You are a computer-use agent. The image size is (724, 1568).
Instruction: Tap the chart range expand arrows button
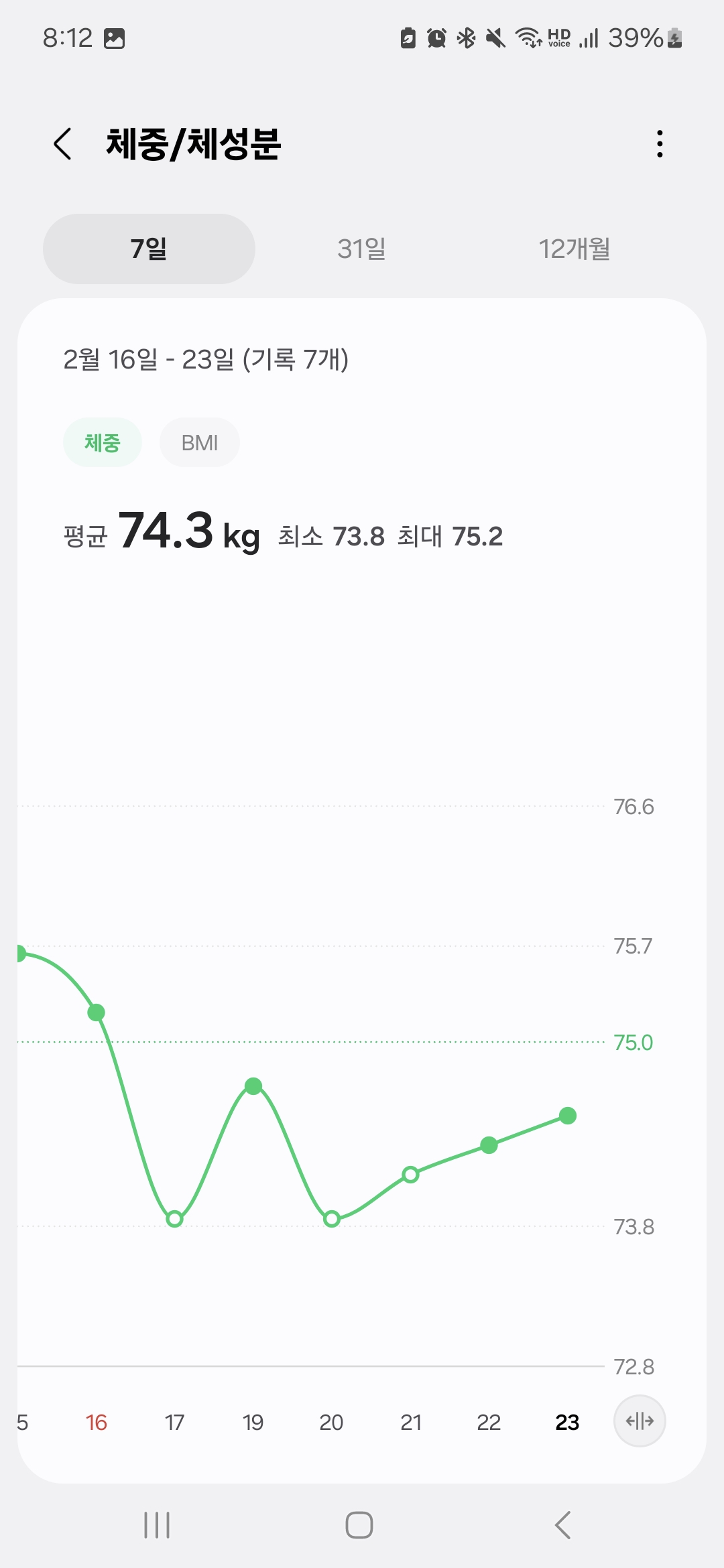tap(640, 1421)
